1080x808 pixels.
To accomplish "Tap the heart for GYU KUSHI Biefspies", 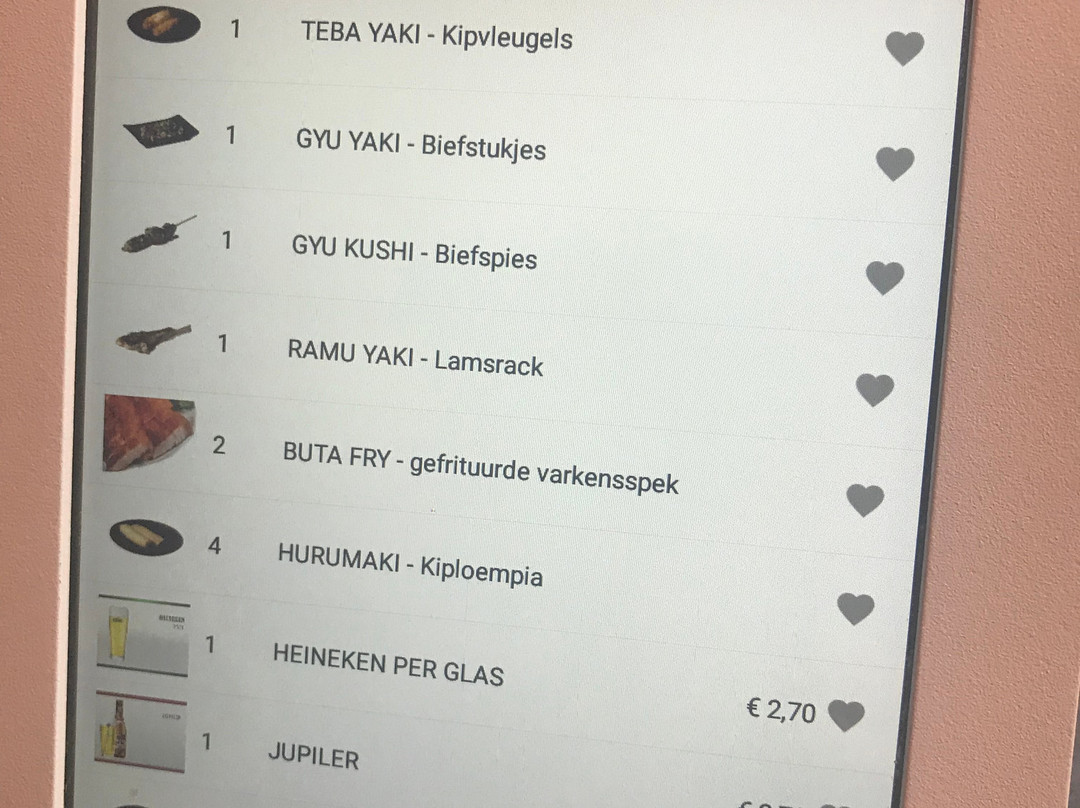I will [x=884, y=277].
